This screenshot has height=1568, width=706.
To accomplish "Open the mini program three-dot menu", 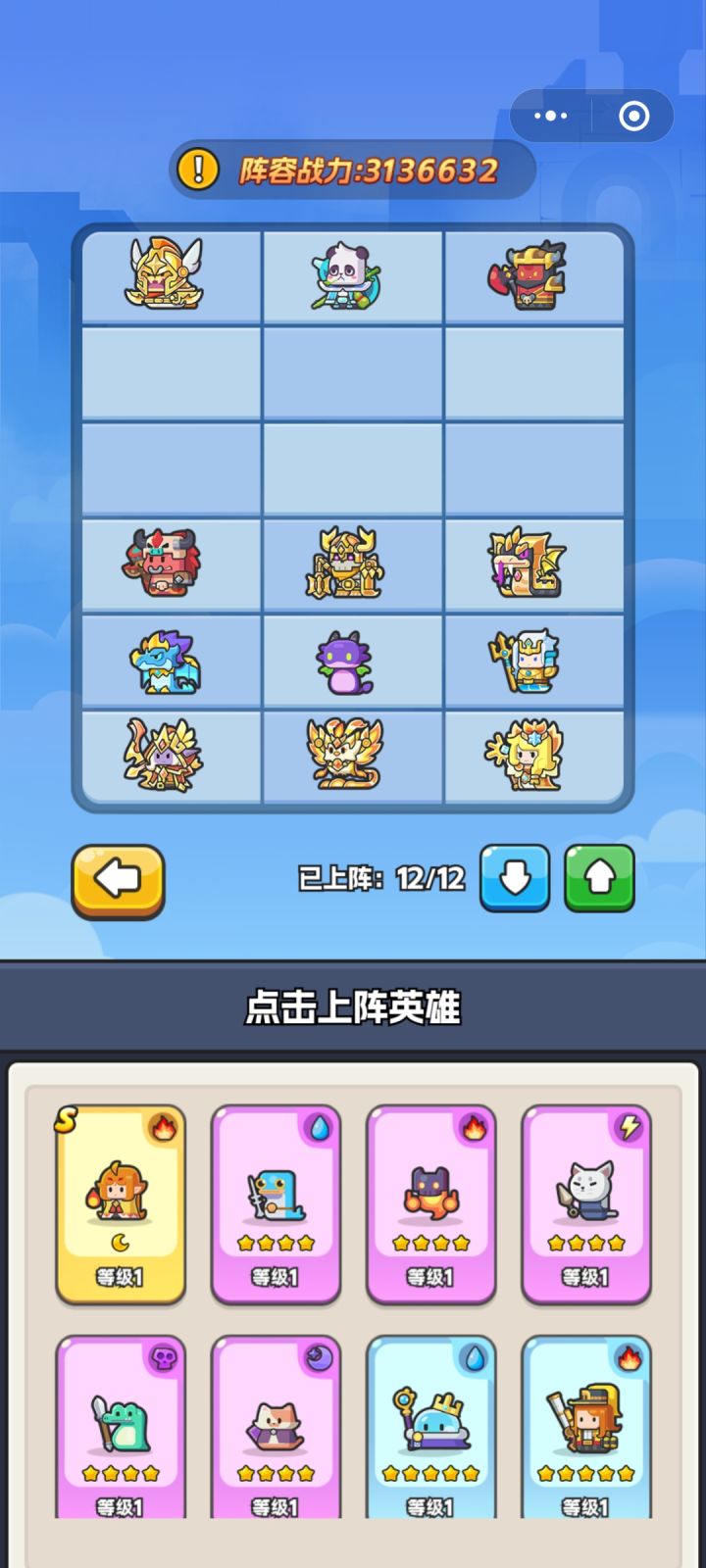I will pos(550,117).
